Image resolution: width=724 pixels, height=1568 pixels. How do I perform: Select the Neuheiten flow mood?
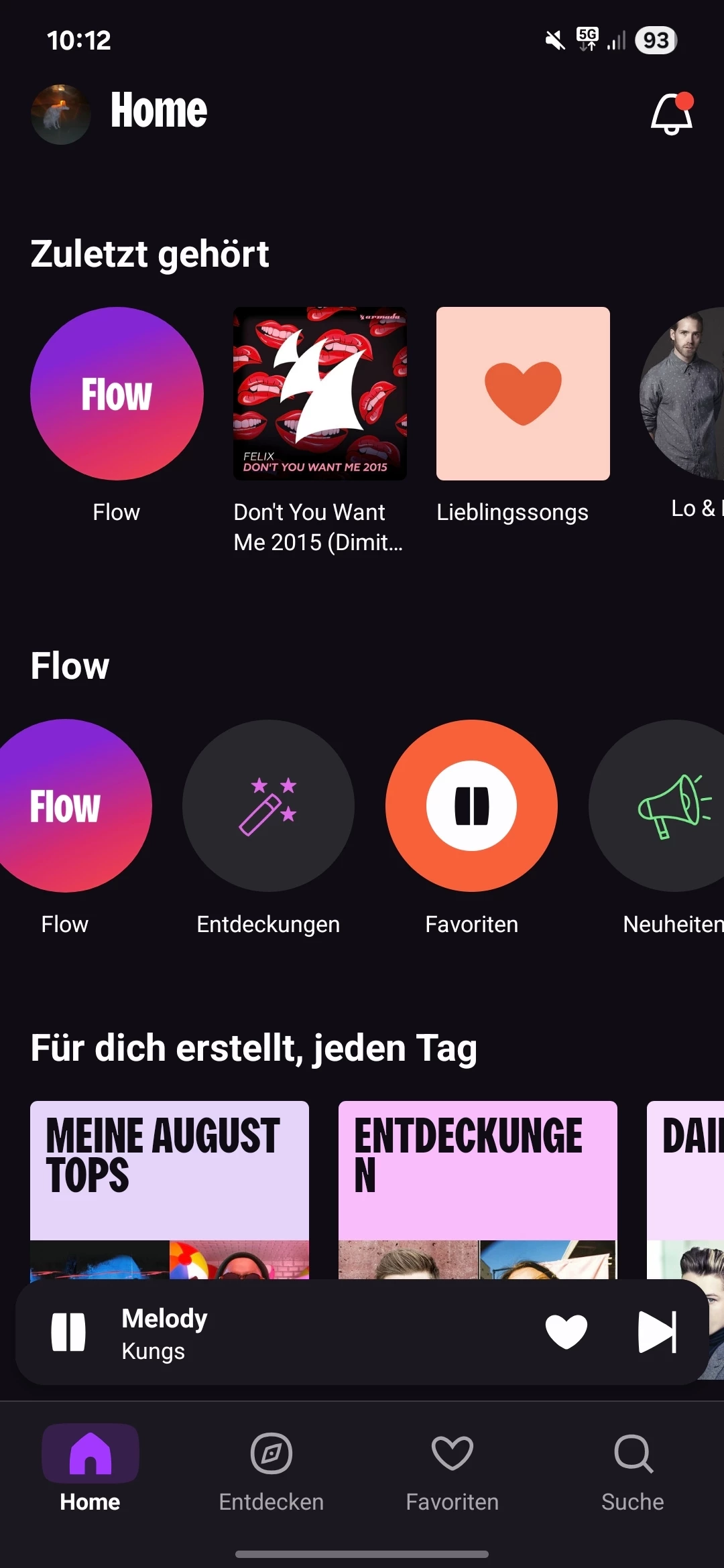pyautogui.click(x=670, y=805)
